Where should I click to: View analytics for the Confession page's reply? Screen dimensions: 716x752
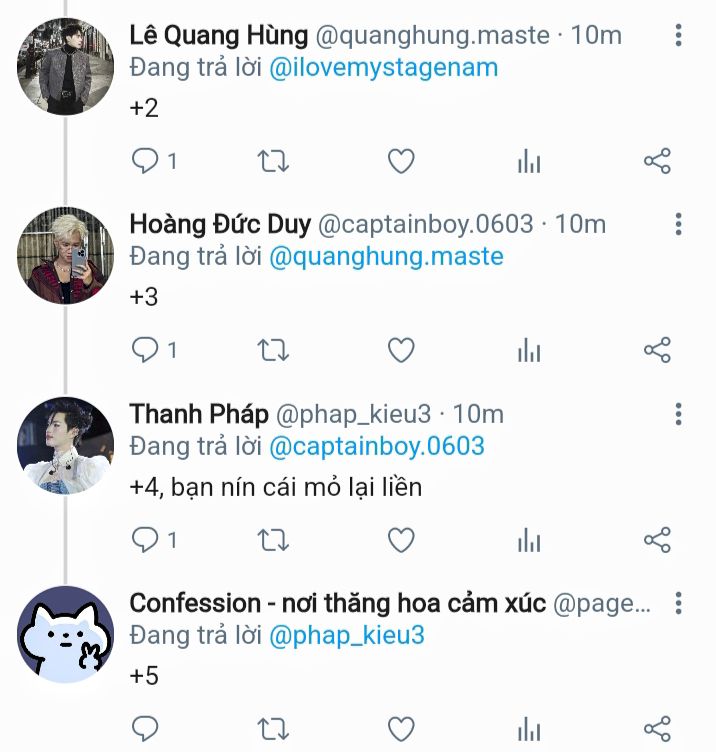529,728
